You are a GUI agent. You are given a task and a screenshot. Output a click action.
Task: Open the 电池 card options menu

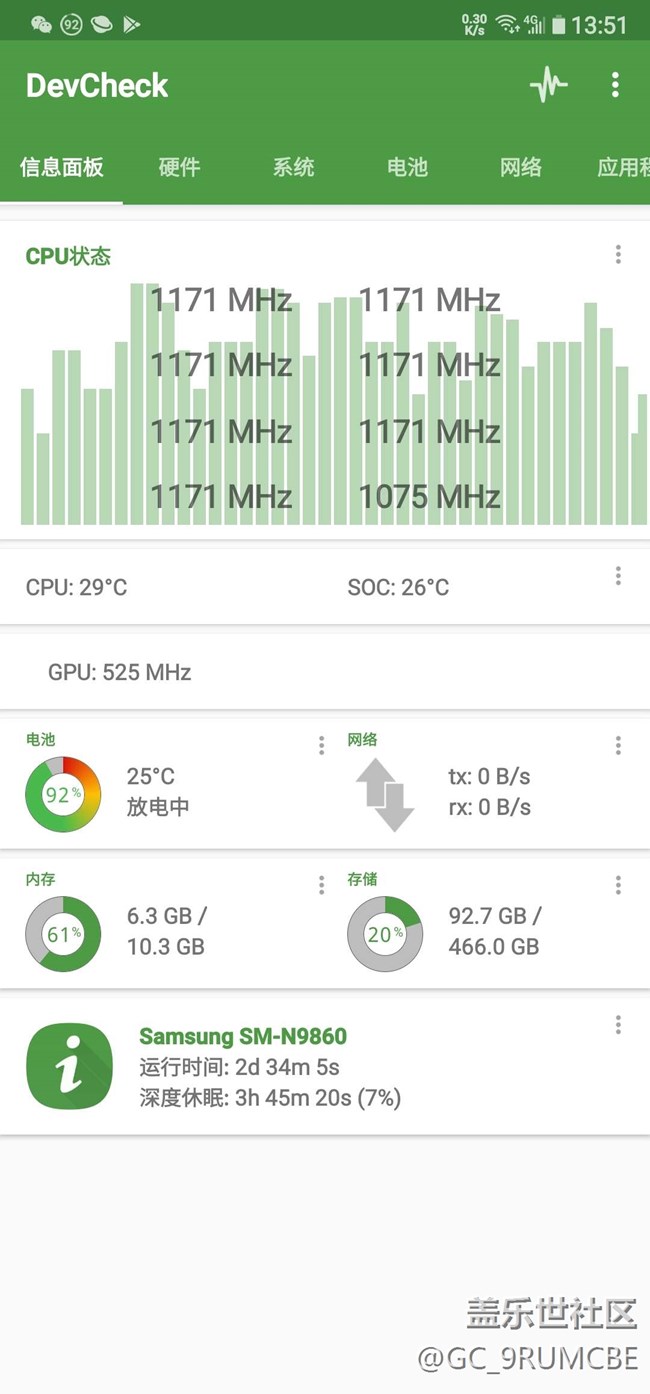click(x=321, y=745)
